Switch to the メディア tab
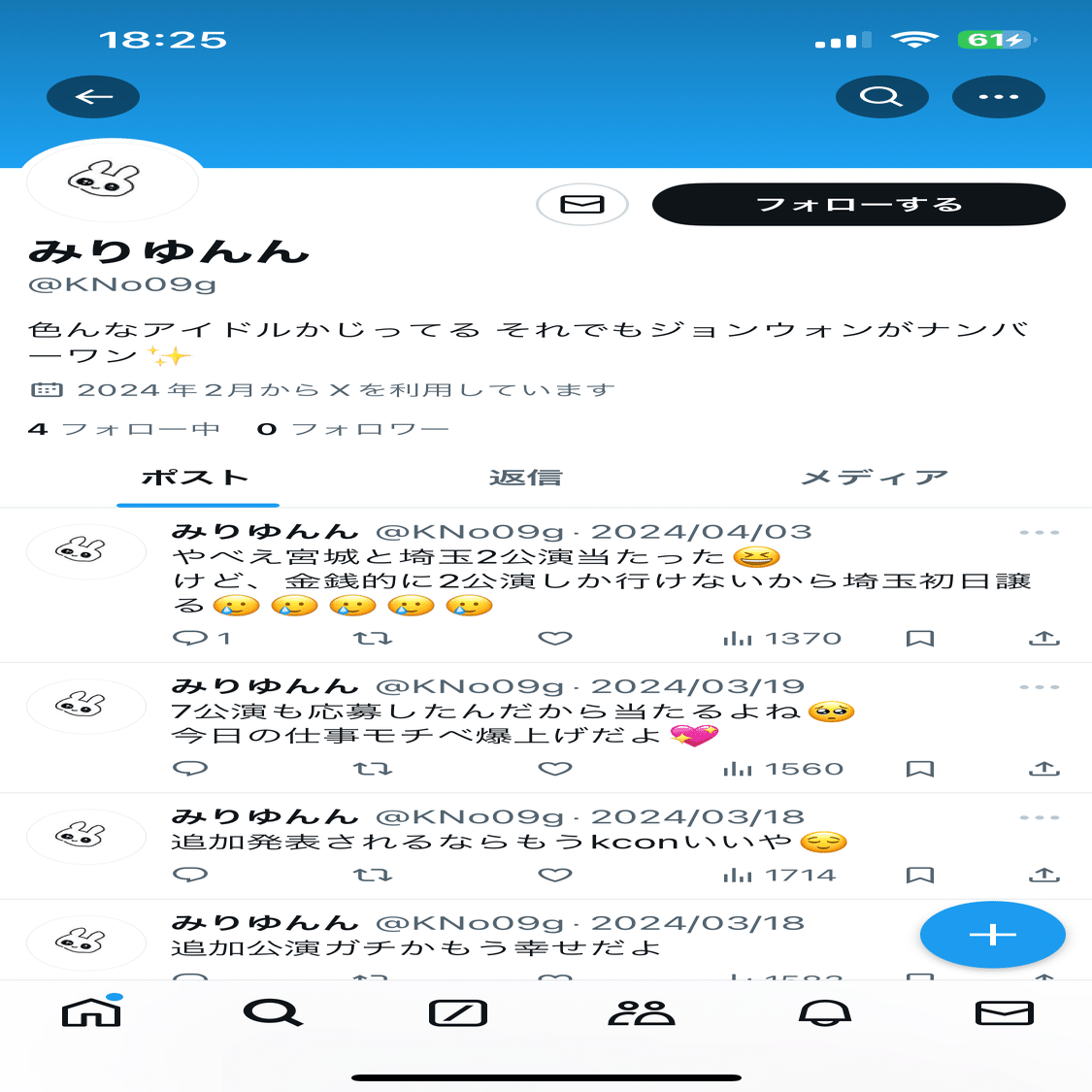1092x1092 pixels. coord(874,478)
